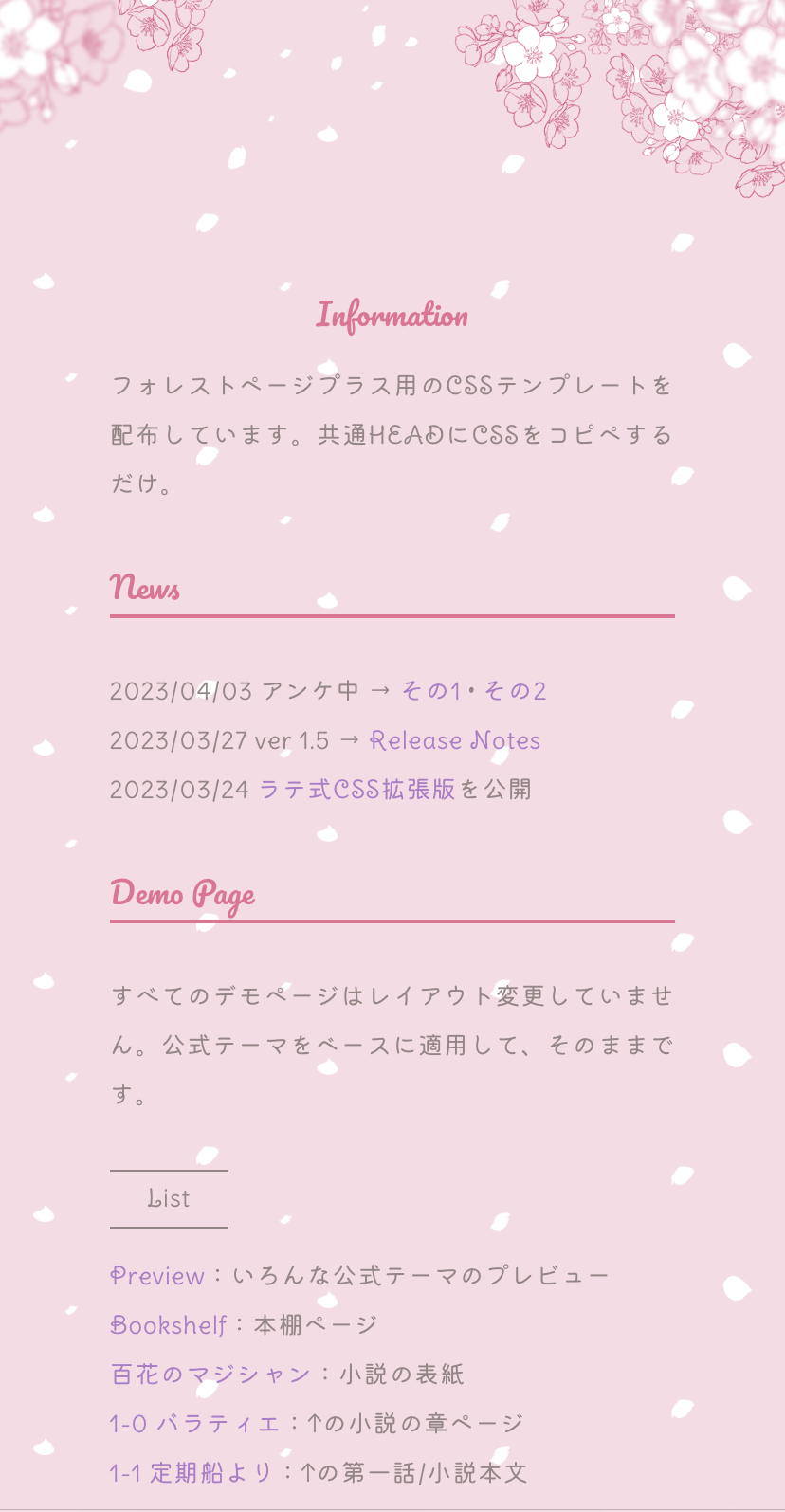Open the ラテ式CSS拡張版 link
This screenshot has width=785, height=1512.
(357, 790)
